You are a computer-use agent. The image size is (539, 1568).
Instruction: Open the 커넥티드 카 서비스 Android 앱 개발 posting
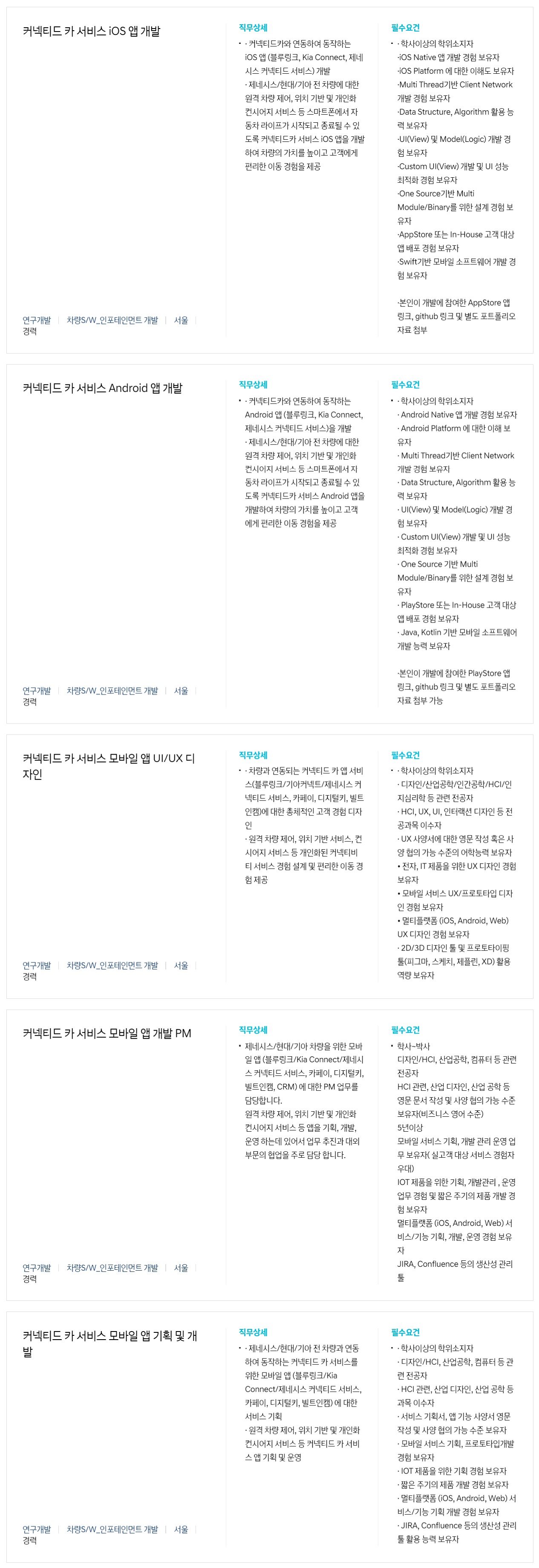coord(102,388)
